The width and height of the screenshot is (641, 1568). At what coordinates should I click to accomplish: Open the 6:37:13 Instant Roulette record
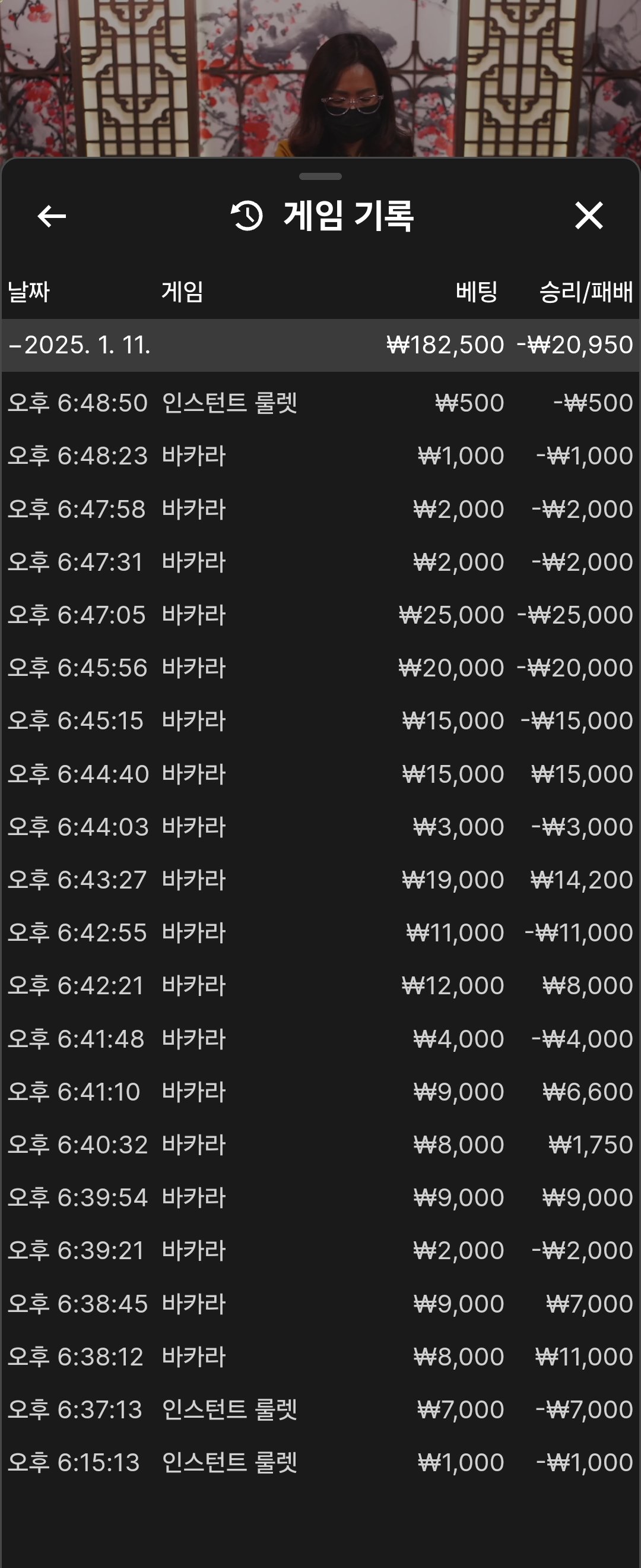click(x=320, y=1410)
